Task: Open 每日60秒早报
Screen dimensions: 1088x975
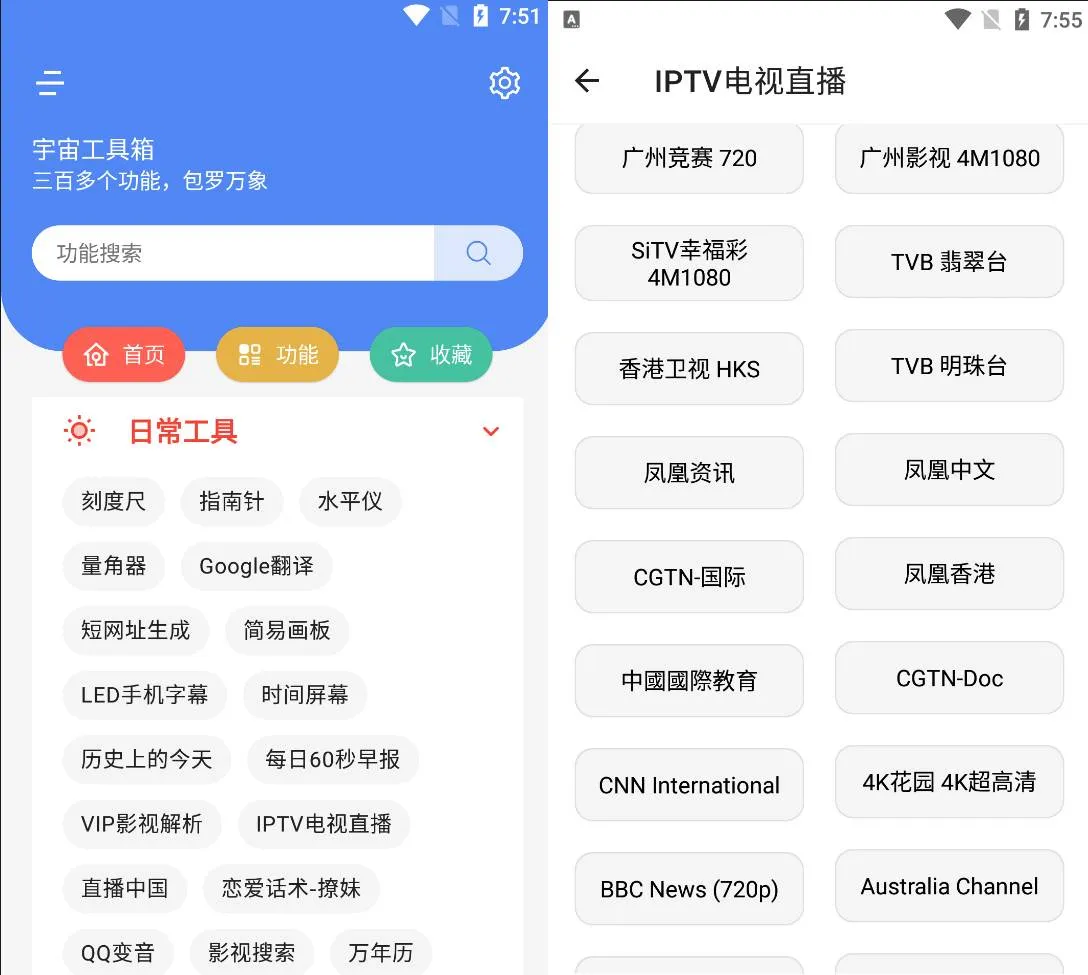Action: pyautogui.click(x=332, y=759)
